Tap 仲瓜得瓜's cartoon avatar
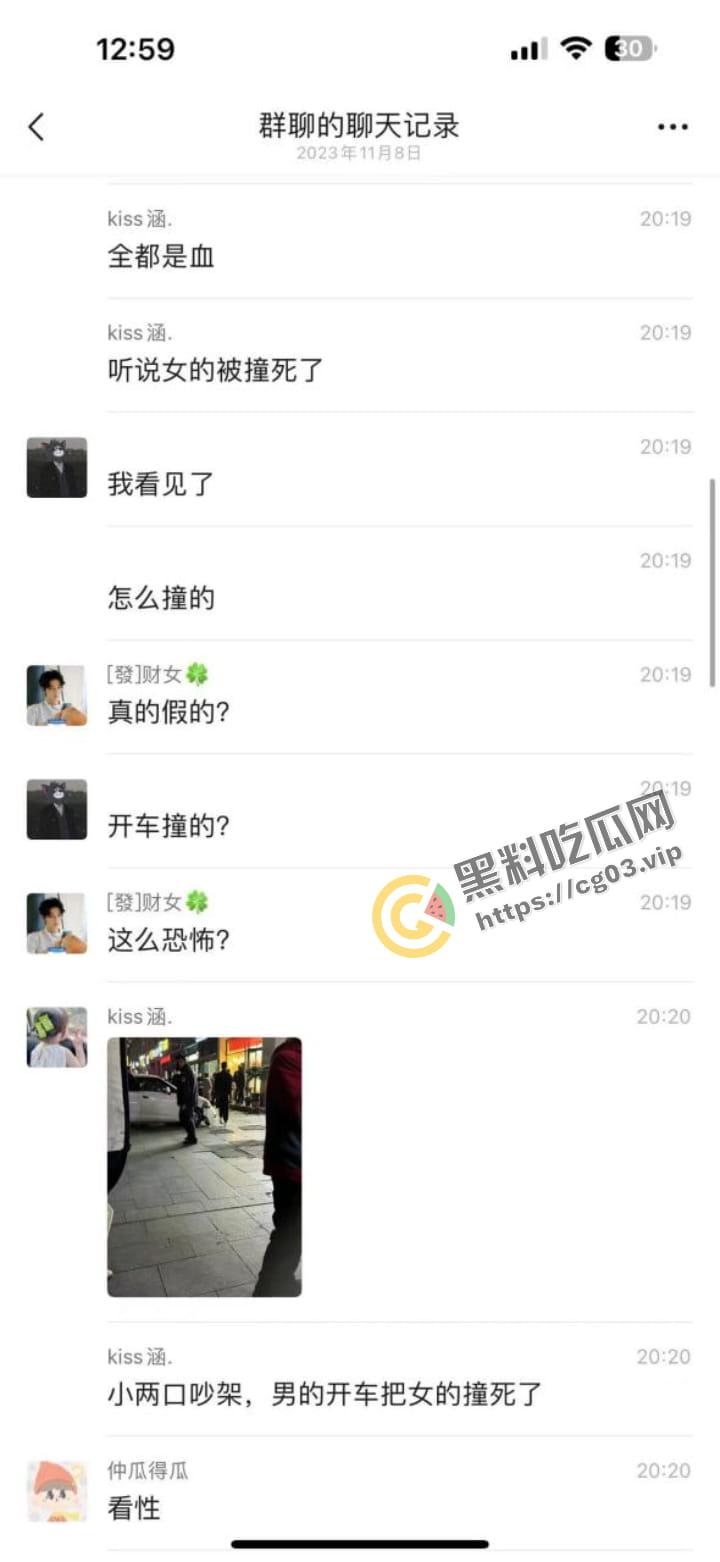Viewport: 720px width, 1562px height. [x=56, y=1491]
